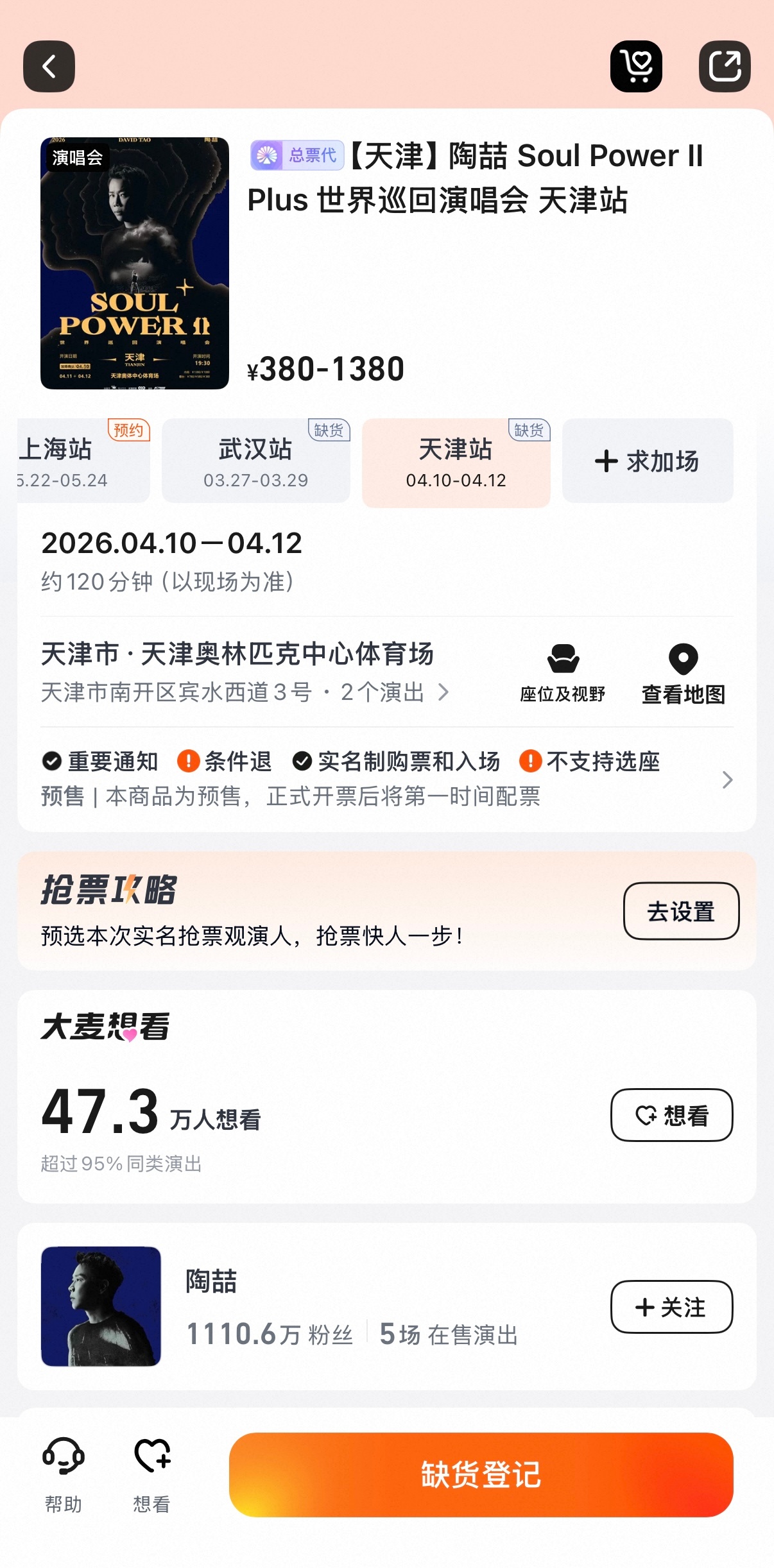Toggle 想看 for this concert
The width and height of the screenshot is (774, 1568).
pos(671,1115)
